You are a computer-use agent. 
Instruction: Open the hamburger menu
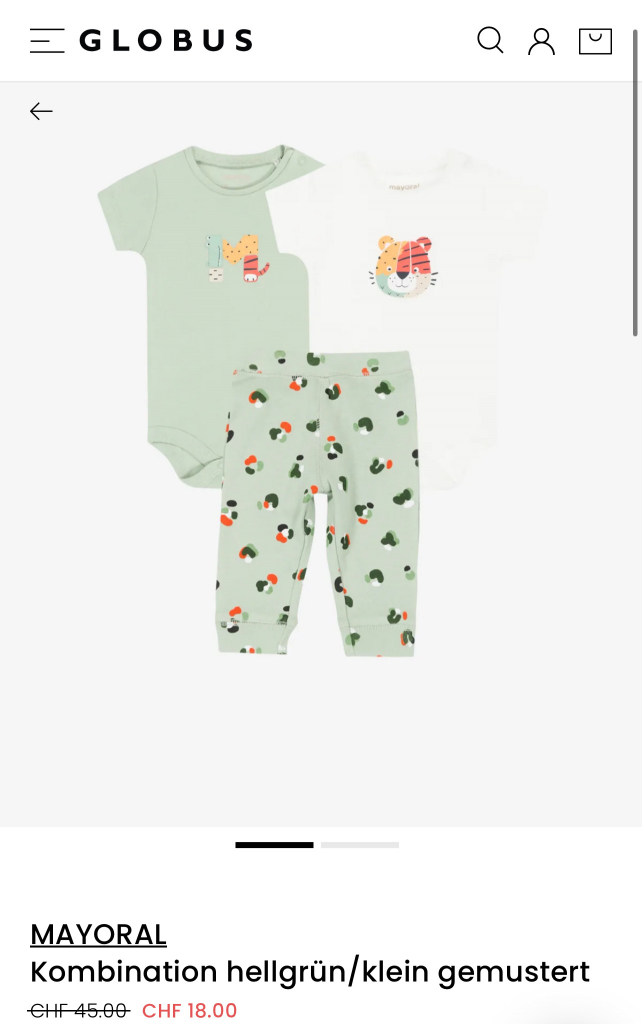(47, 41)
